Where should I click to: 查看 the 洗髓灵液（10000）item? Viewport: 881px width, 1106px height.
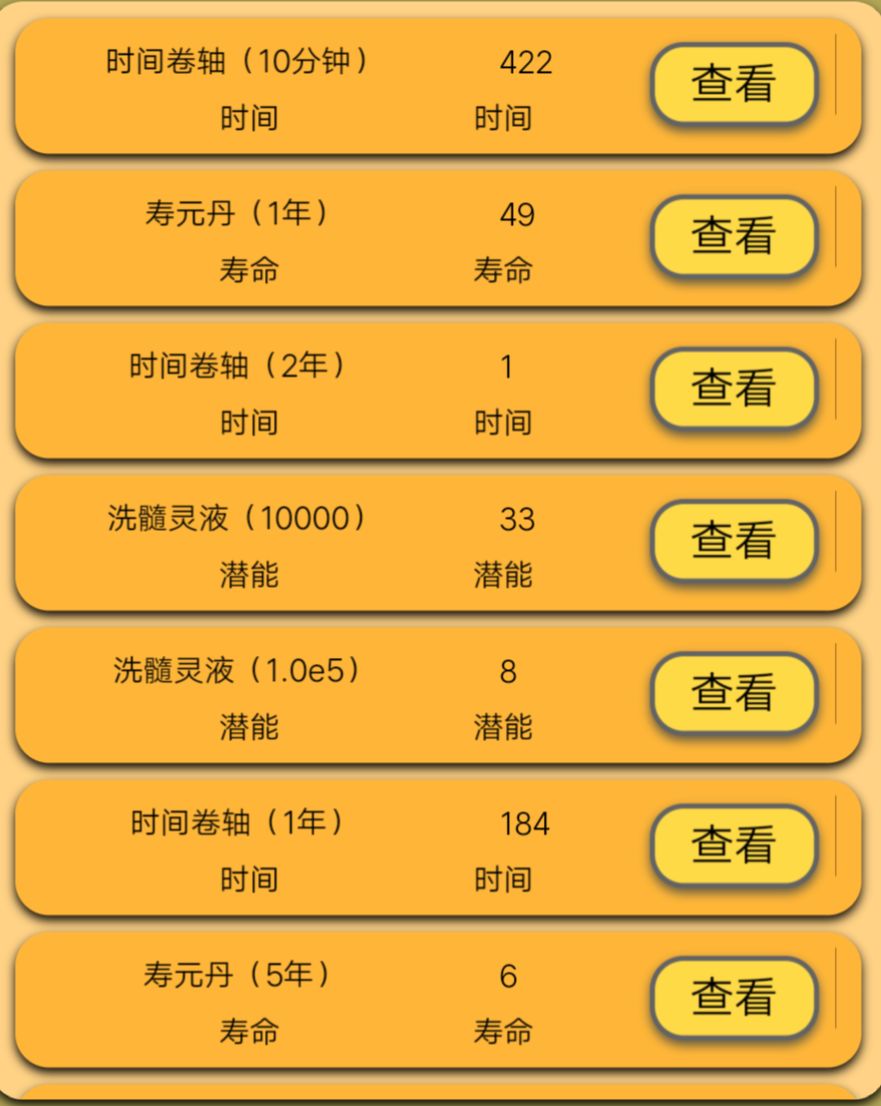click(734, 541)
